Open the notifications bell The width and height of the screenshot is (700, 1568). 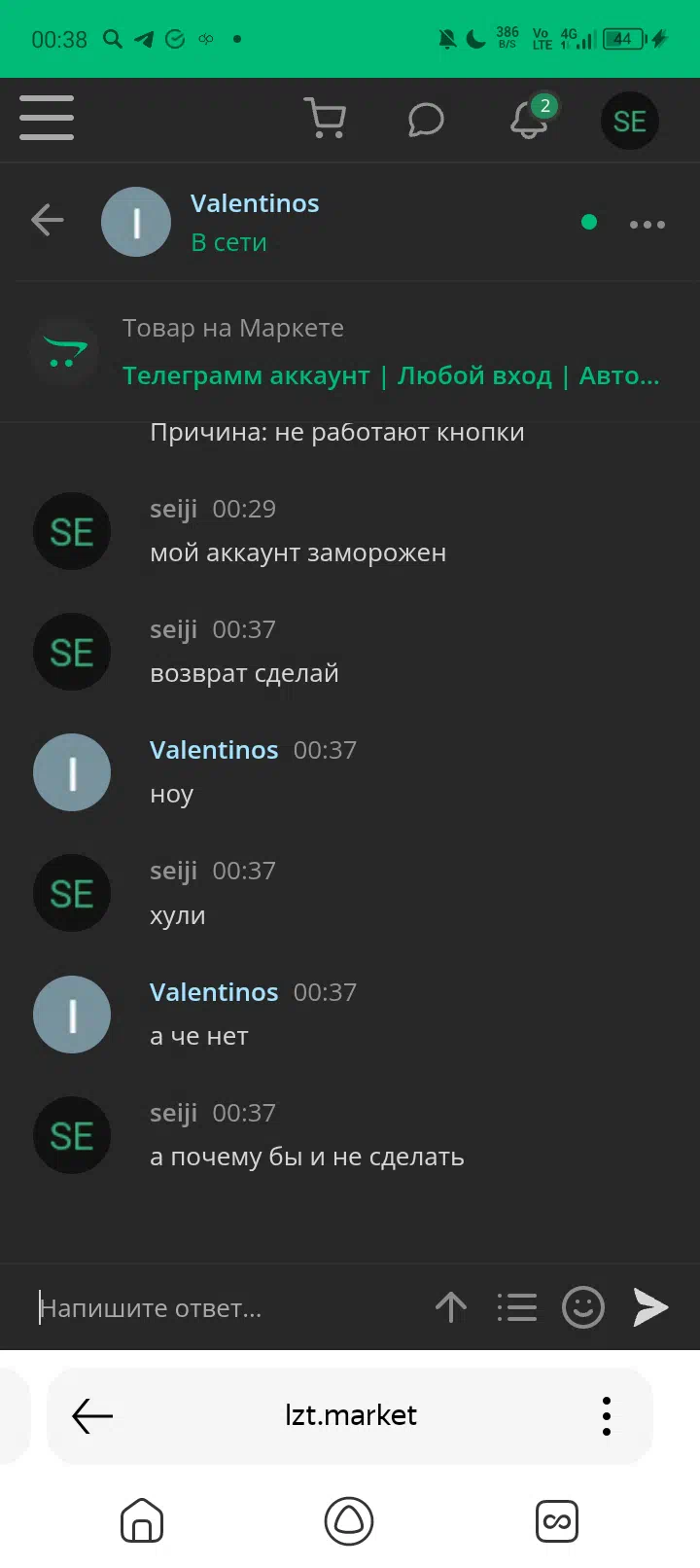pos(531,118)
